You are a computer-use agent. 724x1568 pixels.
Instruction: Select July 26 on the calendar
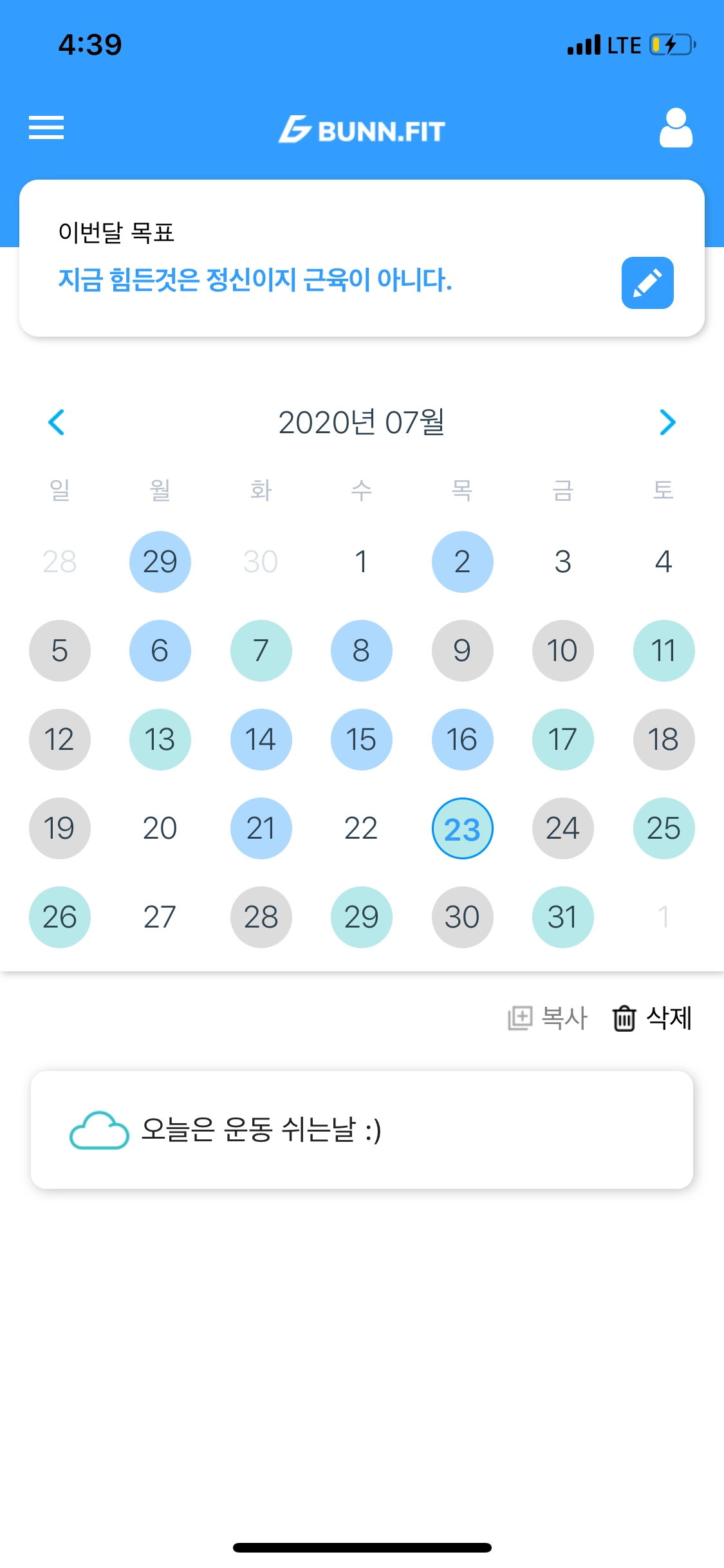59,917
